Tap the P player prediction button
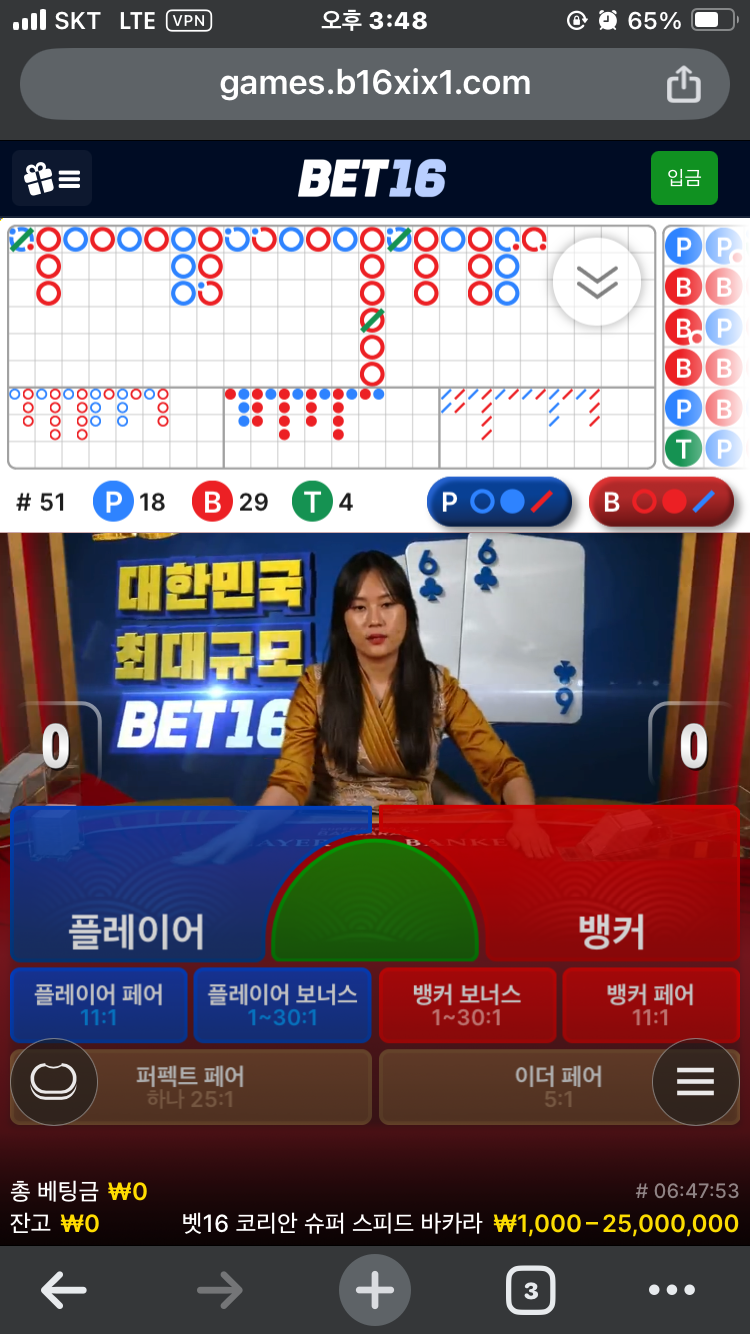This screenshot has height=1334, width=750. pos(499,502)
